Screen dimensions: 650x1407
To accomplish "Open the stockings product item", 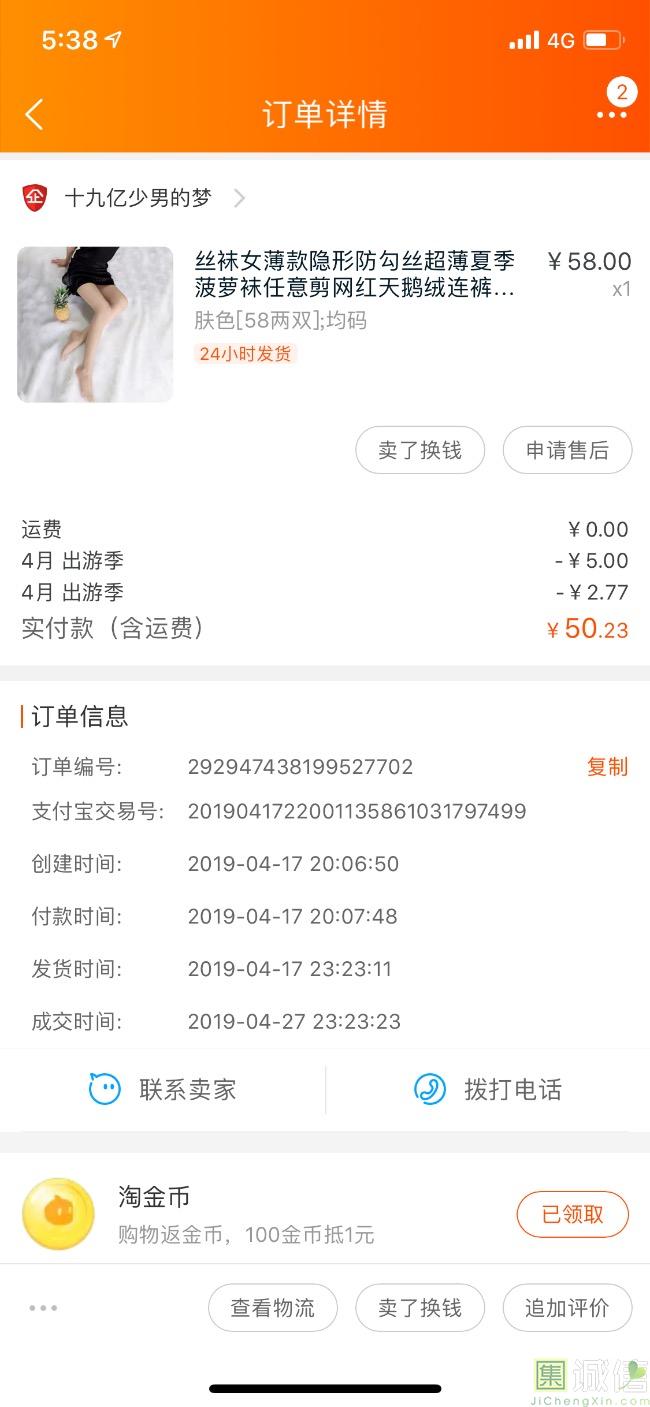I will (325, 324).
